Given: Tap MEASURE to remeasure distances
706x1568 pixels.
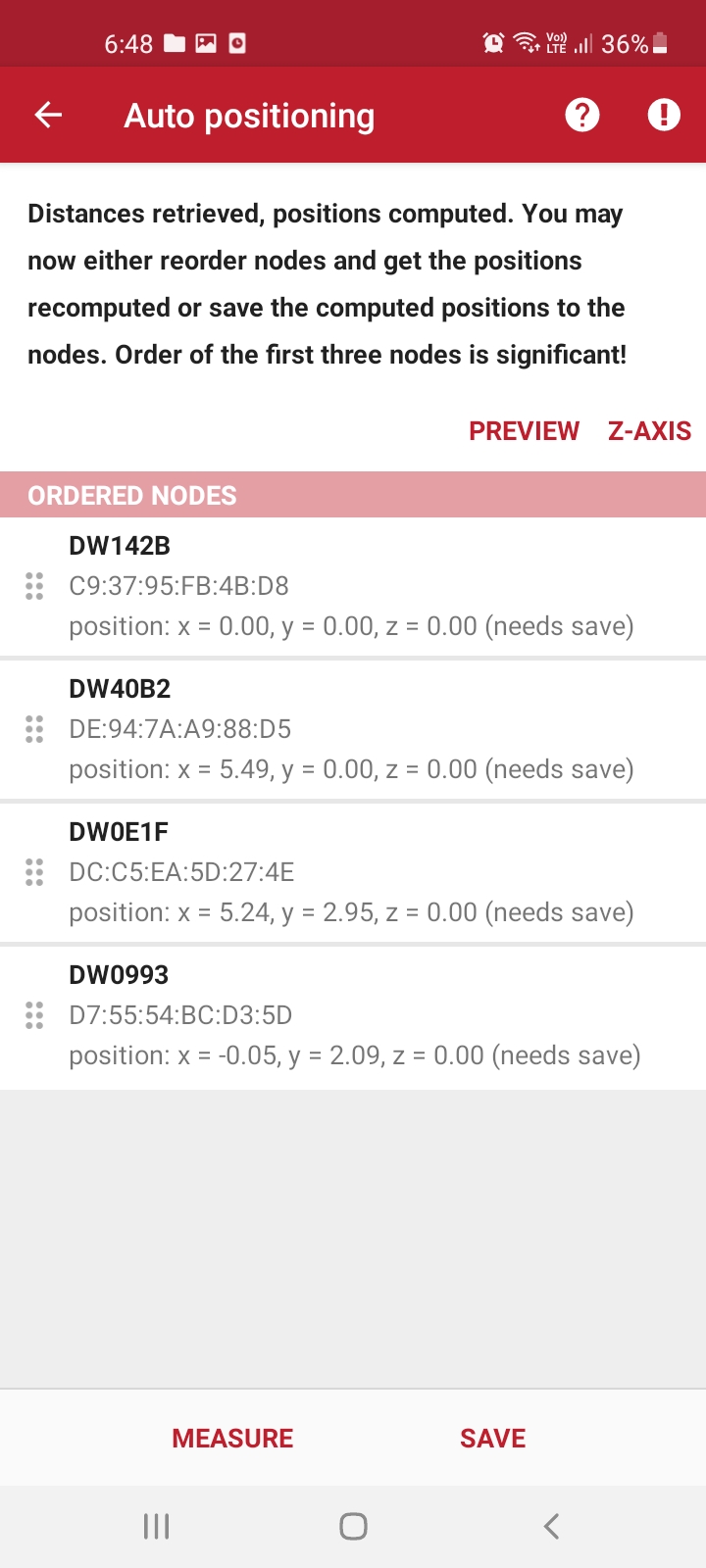Looking at the screenshot, I should coord(232,1438).
